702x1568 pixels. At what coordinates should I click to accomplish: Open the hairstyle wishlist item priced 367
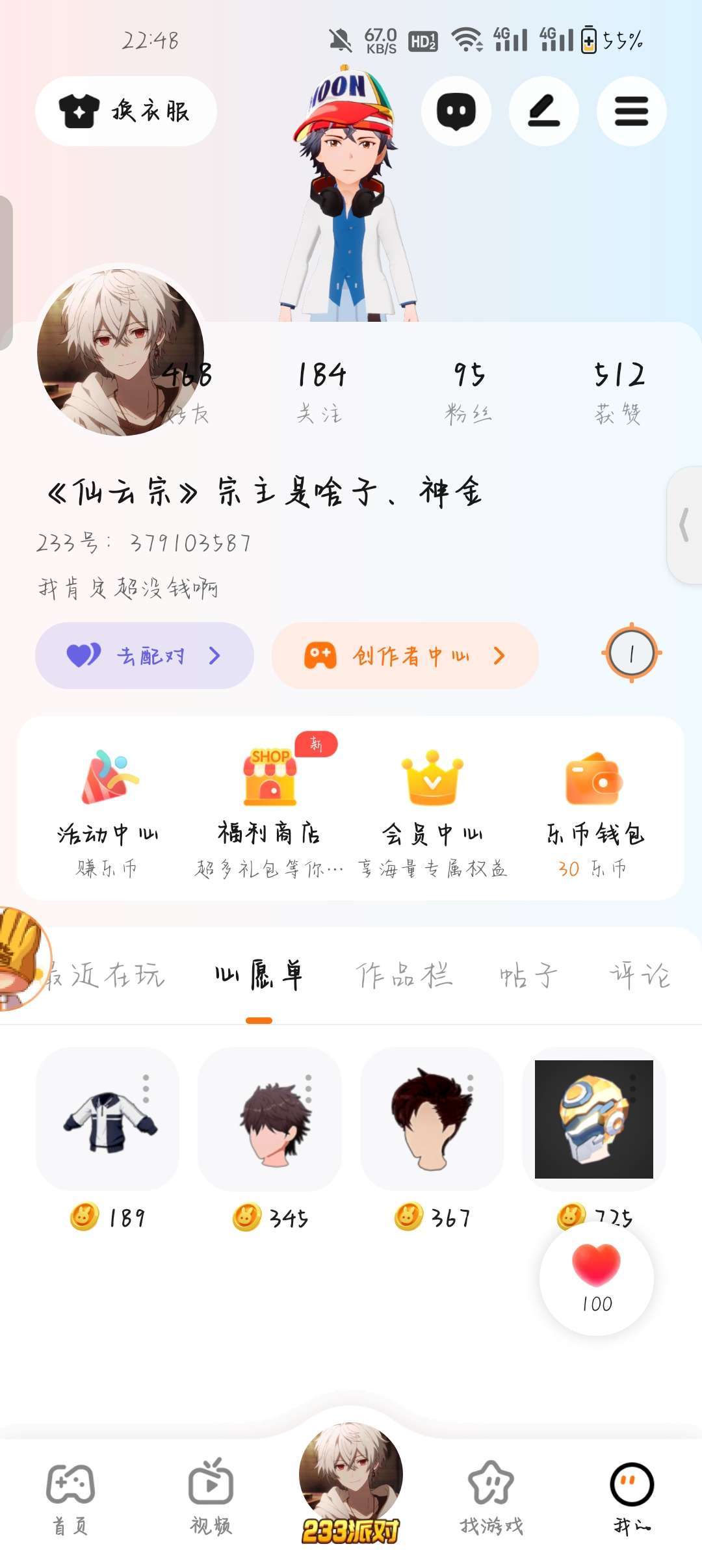click(x=432, y=1119)
